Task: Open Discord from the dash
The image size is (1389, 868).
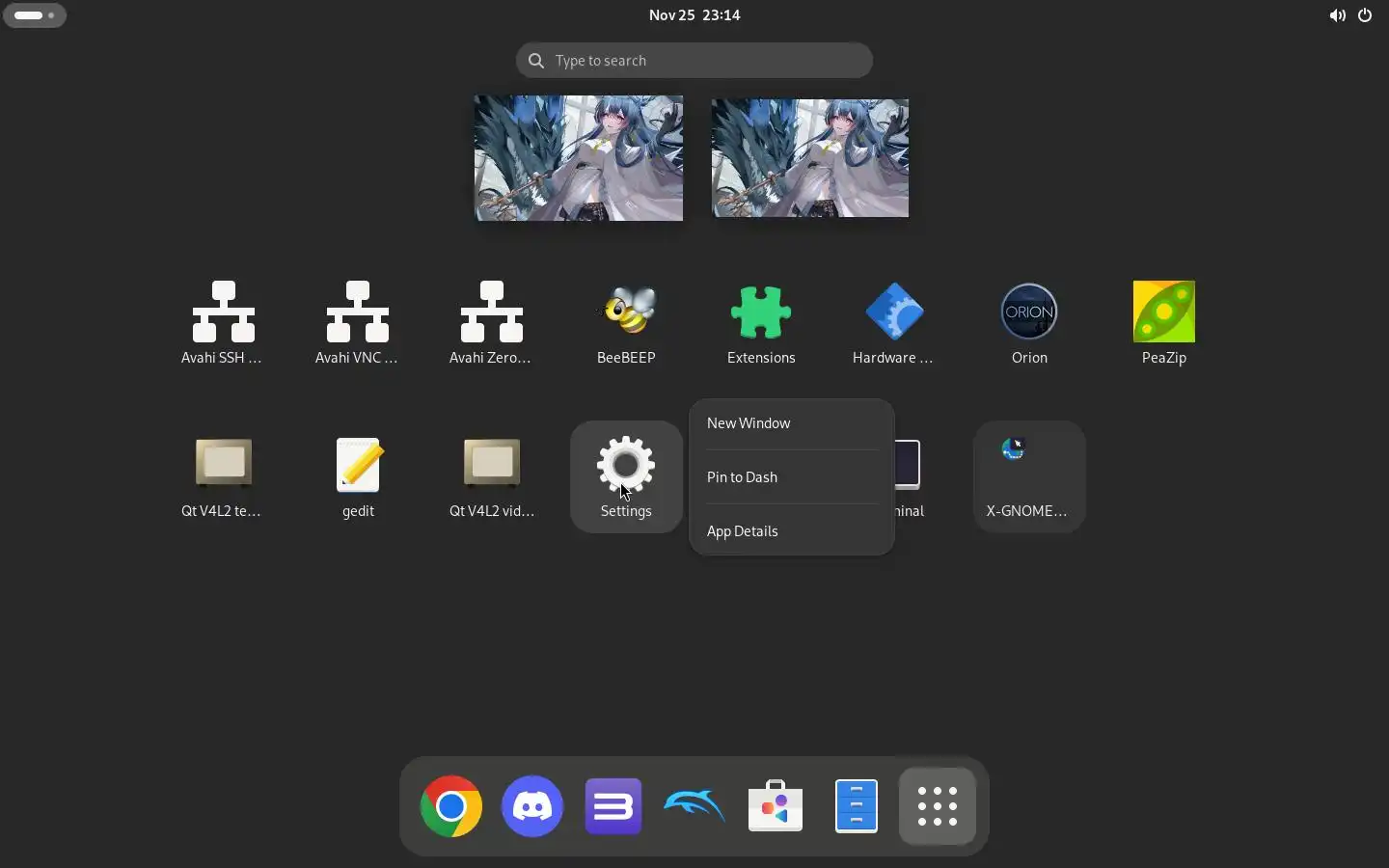Action: 532,806
